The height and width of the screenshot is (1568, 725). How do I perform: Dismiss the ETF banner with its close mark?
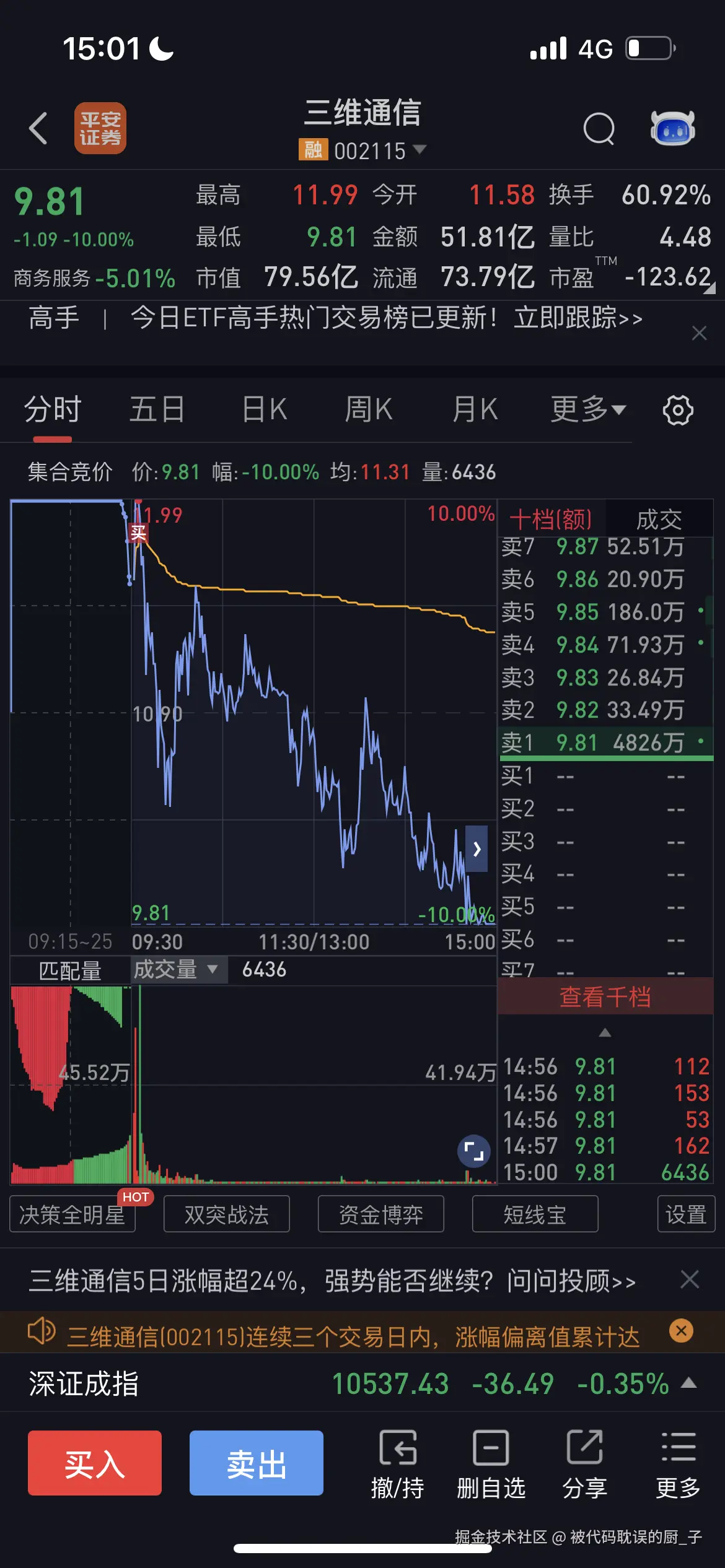[x=698, y=333]
